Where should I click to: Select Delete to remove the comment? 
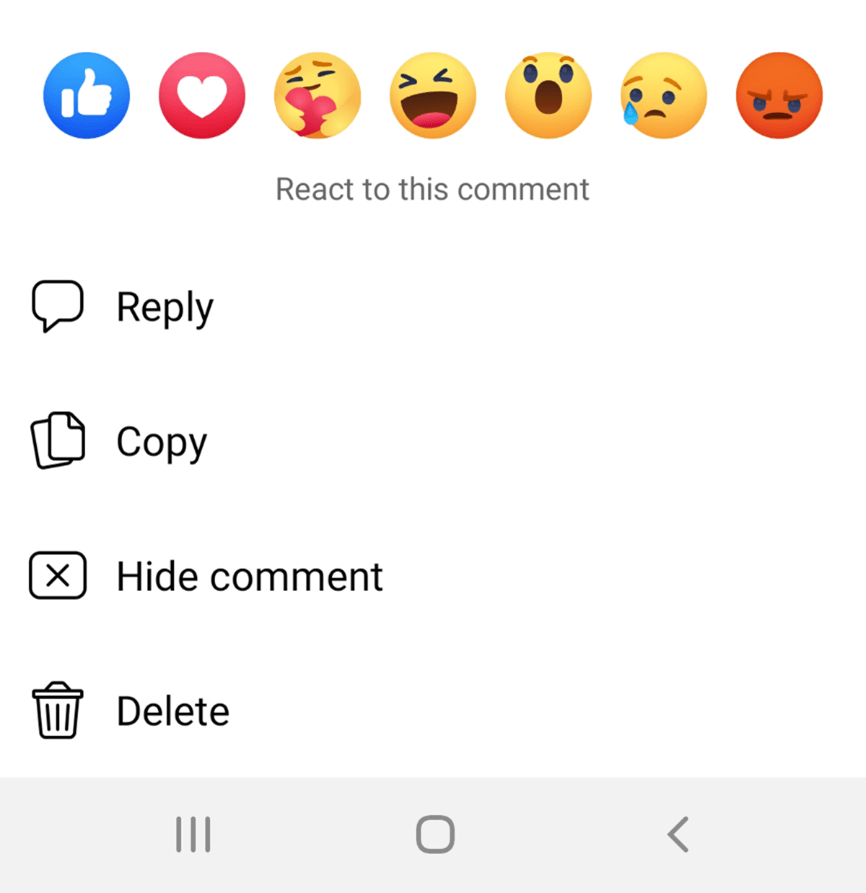pyautogui.click(x=172, y=711)
